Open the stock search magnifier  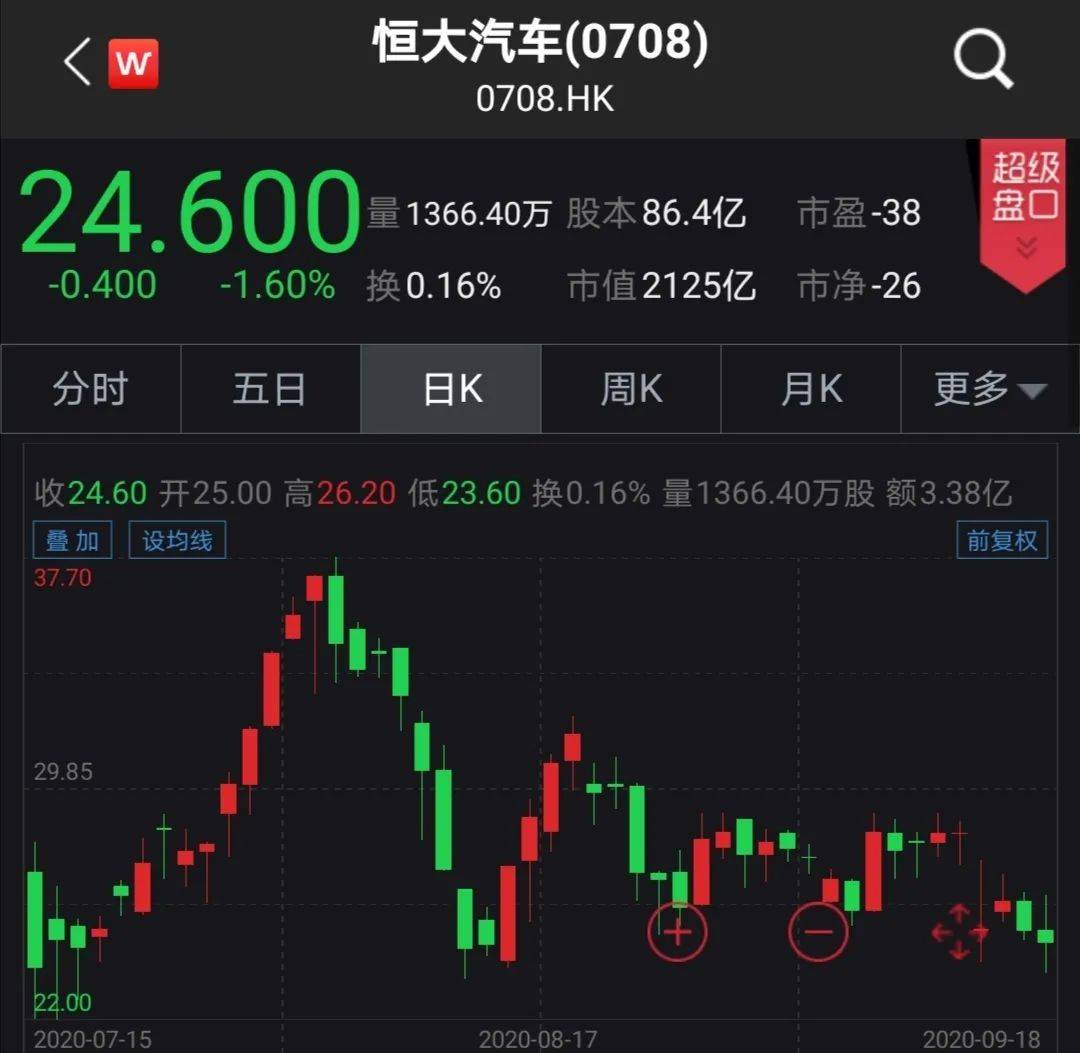pyautogui.click(x=983, y=61)
